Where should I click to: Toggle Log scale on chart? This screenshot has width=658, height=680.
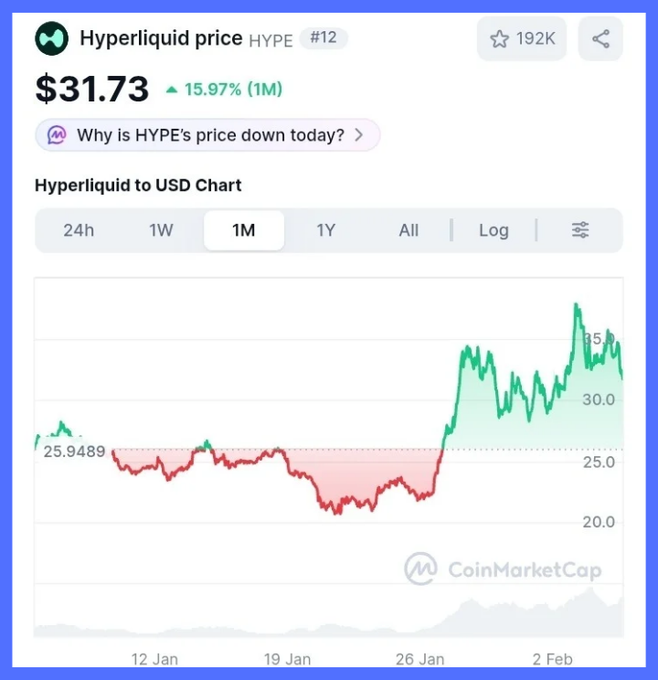(x=493, y=230)
